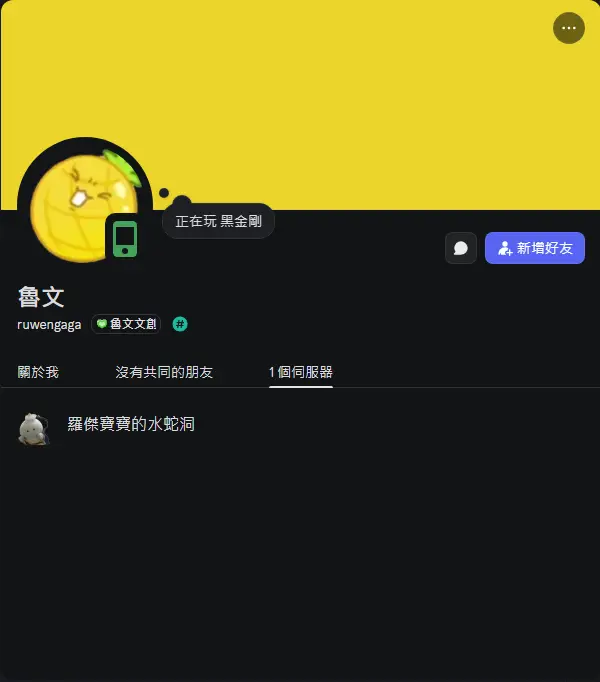Tap the 魯文文創 tag badge
Viewport: 600px width, 682px height.
click(x=126, y=324)
